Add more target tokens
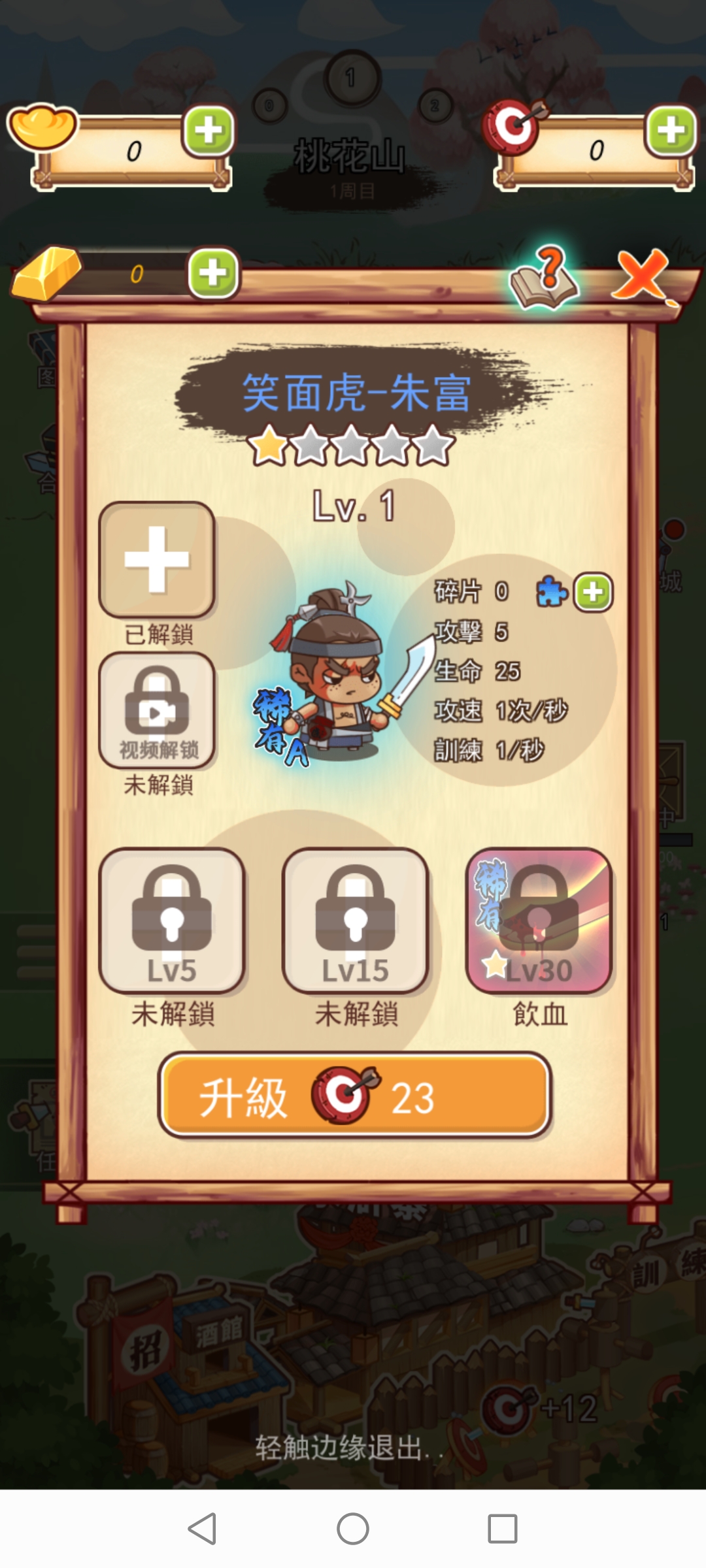Screen dimensions: 706x1568 671,131
